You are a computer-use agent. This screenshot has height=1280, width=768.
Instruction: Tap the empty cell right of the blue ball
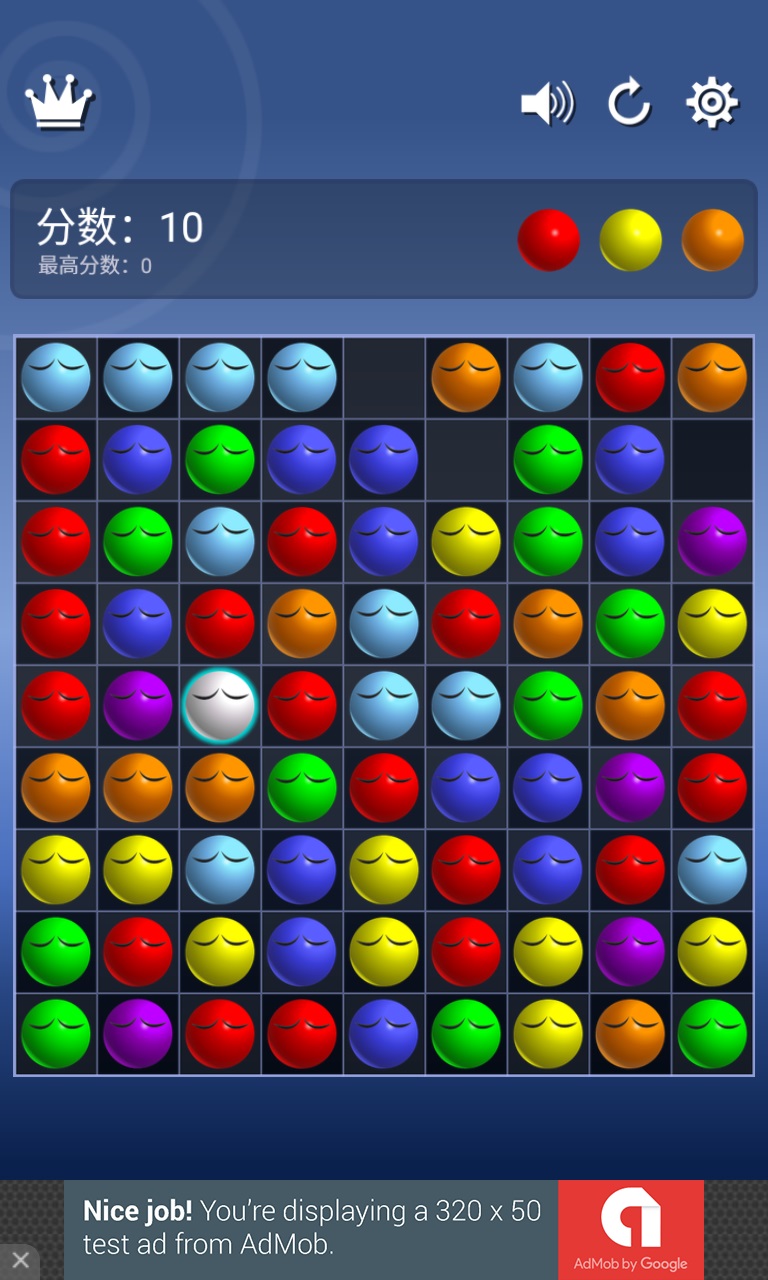[x=712, y=459]
